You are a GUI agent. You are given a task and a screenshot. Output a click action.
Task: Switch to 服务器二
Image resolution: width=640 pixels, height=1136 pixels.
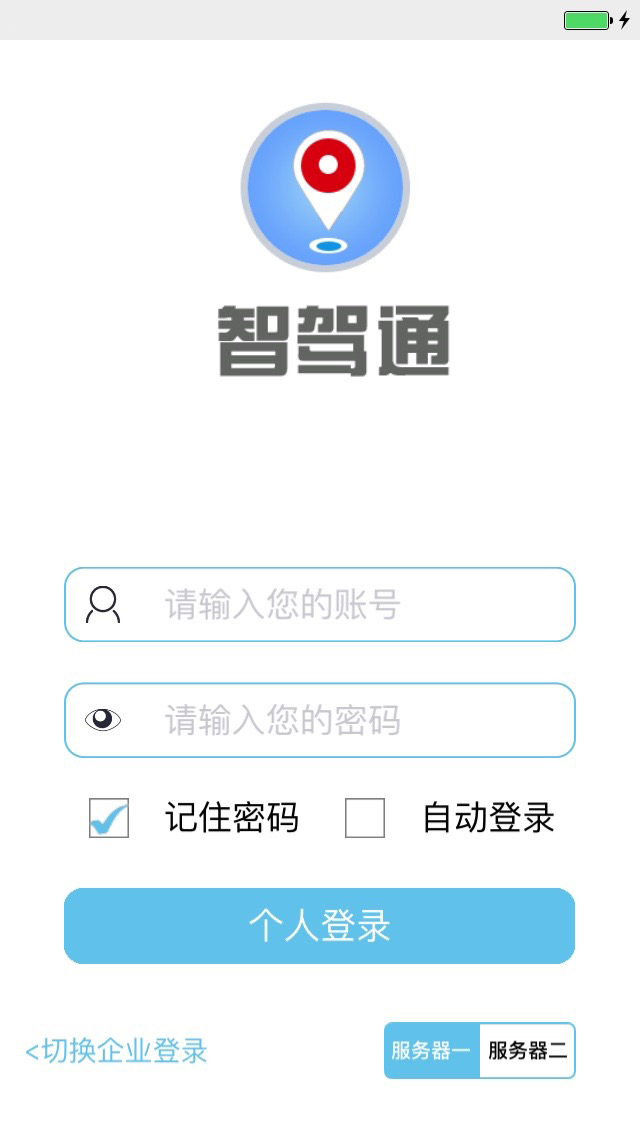[x=527, y=1051]
